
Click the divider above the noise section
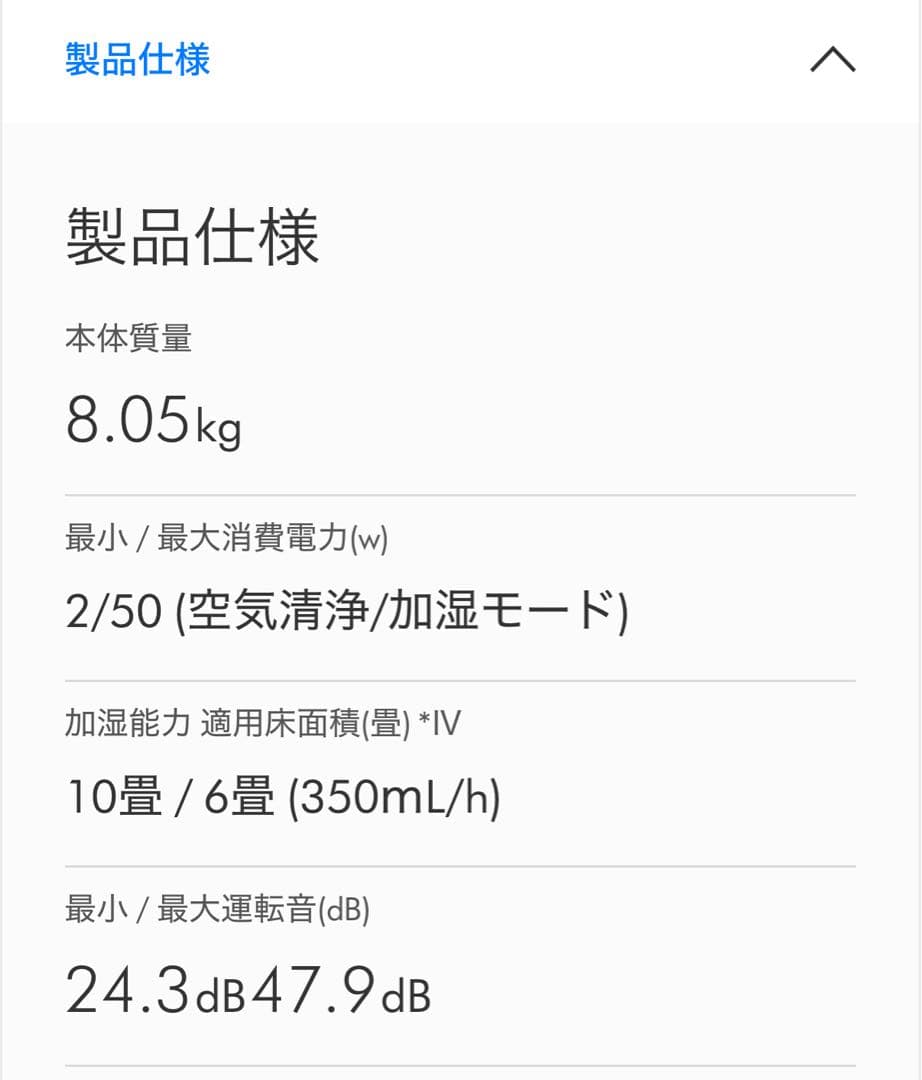coord(460,864)
